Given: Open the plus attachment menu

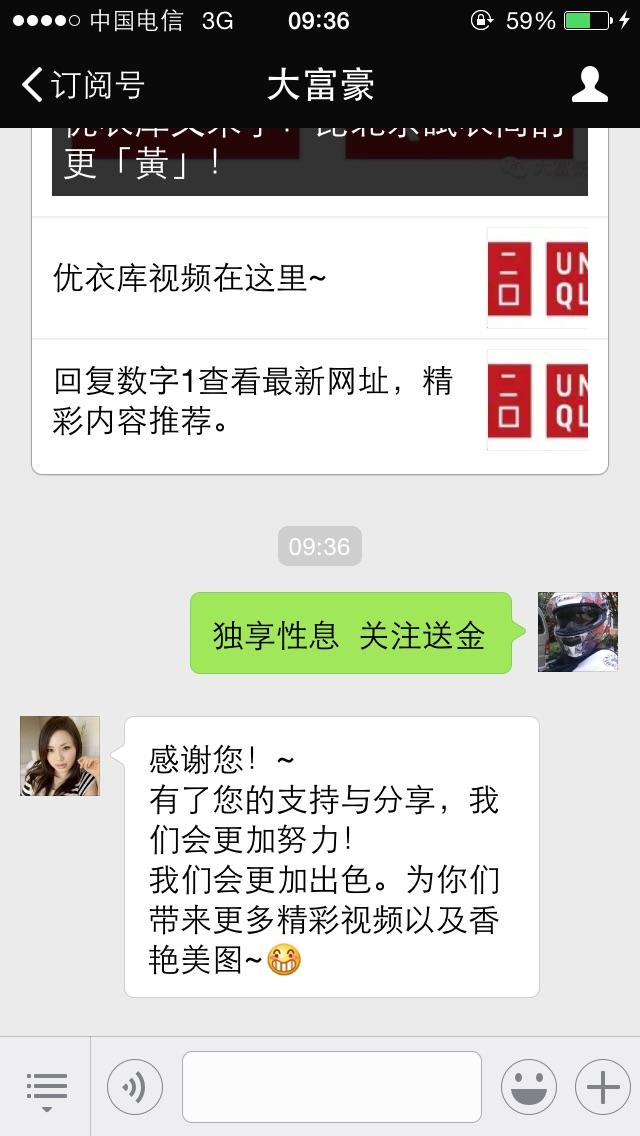Looking at the screenshot, I should (x=602, y=1086).
